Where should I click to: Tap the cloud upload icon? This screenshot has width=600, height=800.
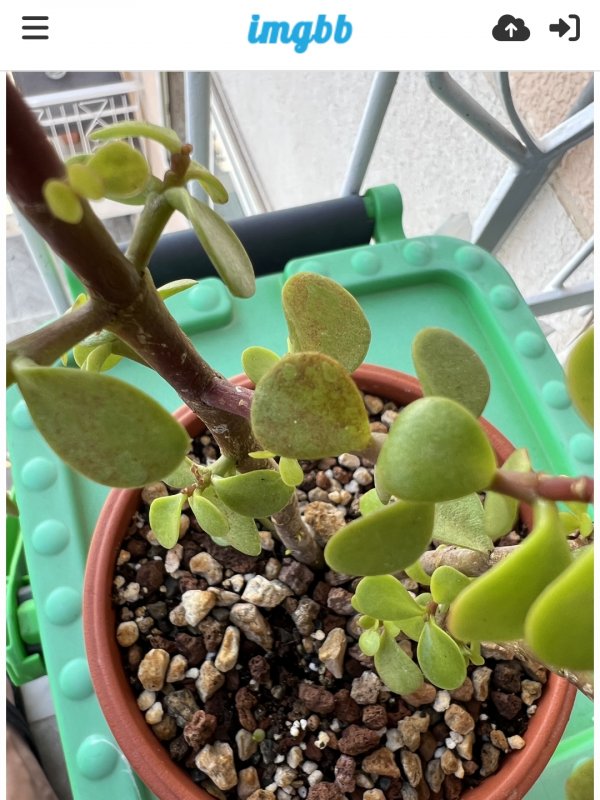click(511, 29)
